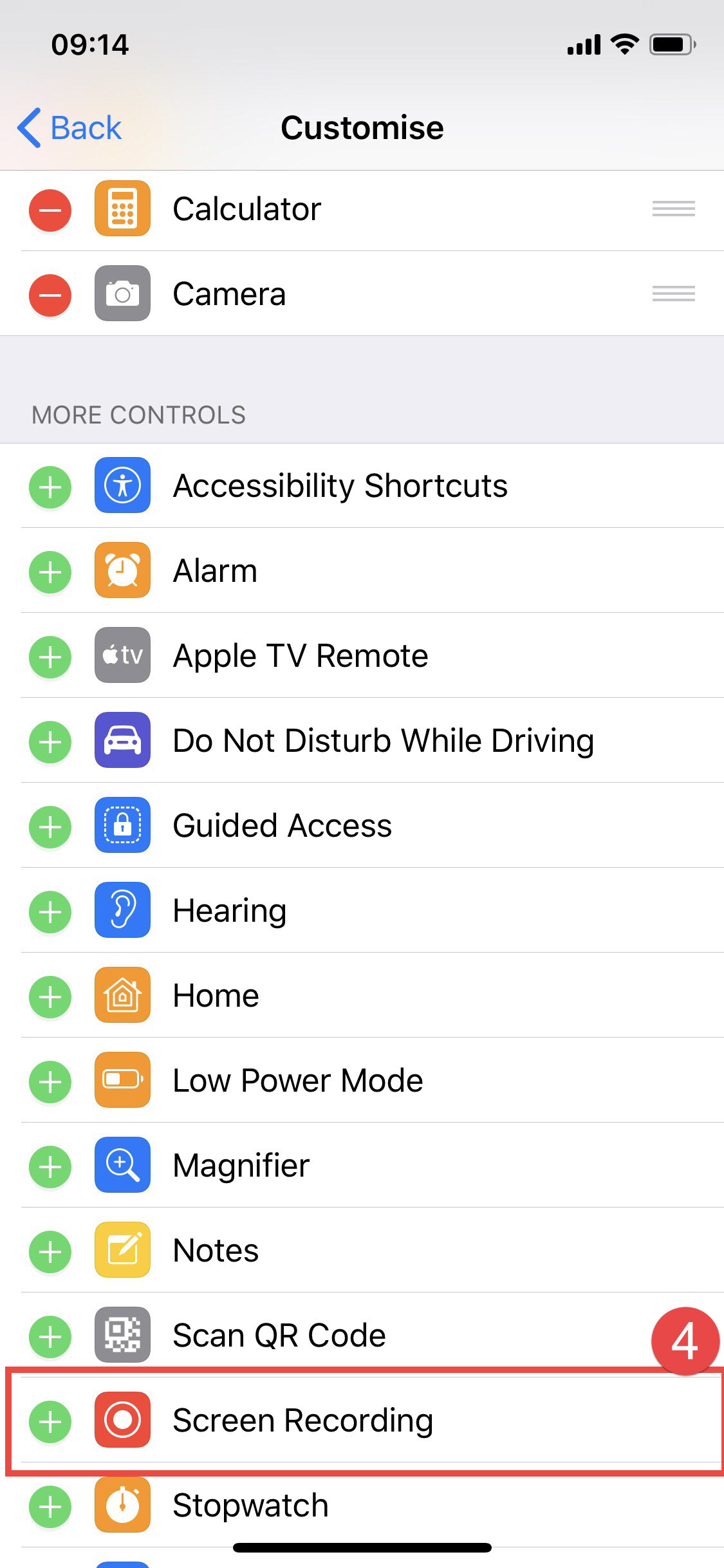Viewport: 724px width, 1568px height.
Task: Add the Stopwatch control
Action: 50,1506
